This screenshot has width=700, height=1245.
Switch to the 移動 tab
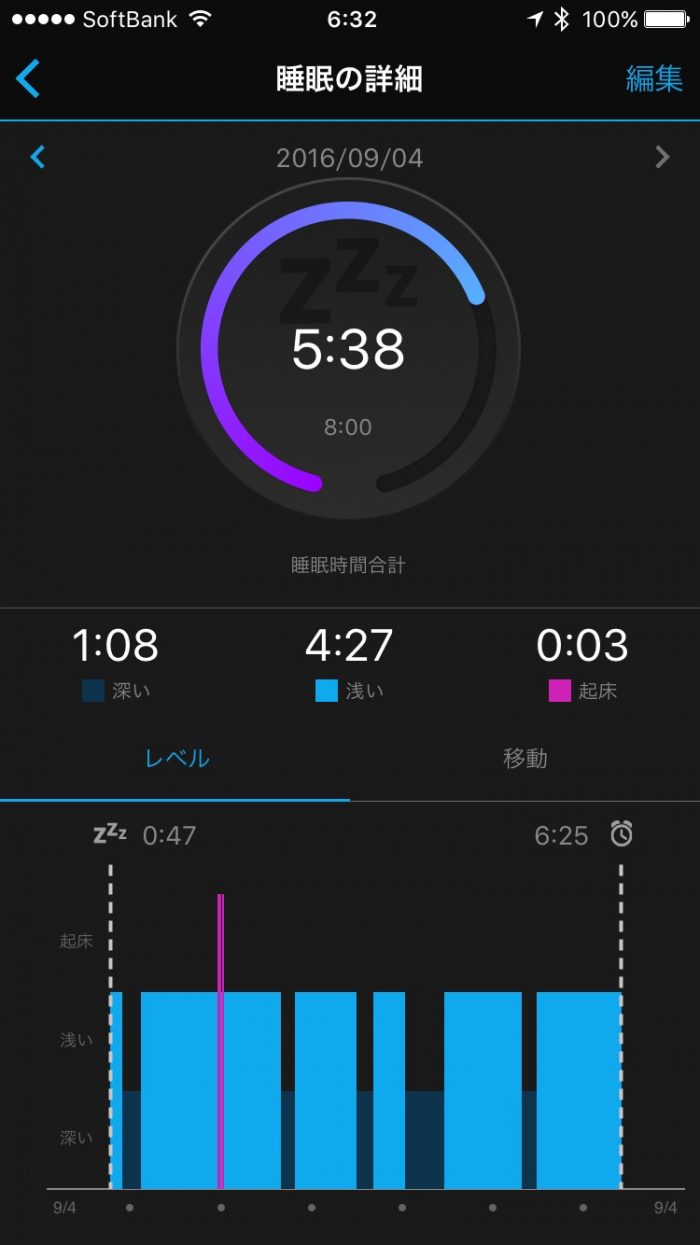tap(525, 758)
